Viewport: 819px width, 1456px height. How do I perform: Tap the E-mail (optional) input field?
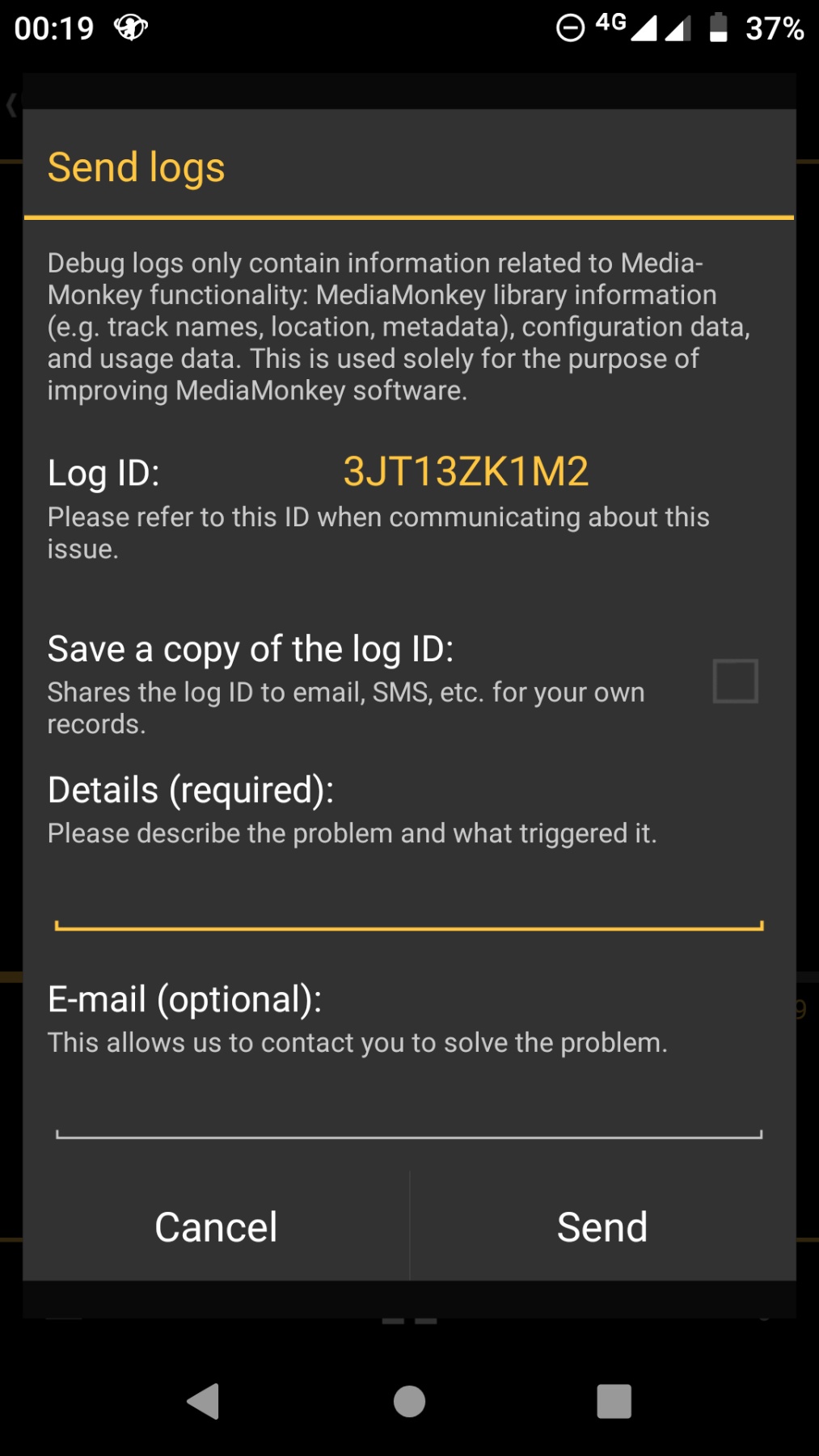[x=409, y=1112]
